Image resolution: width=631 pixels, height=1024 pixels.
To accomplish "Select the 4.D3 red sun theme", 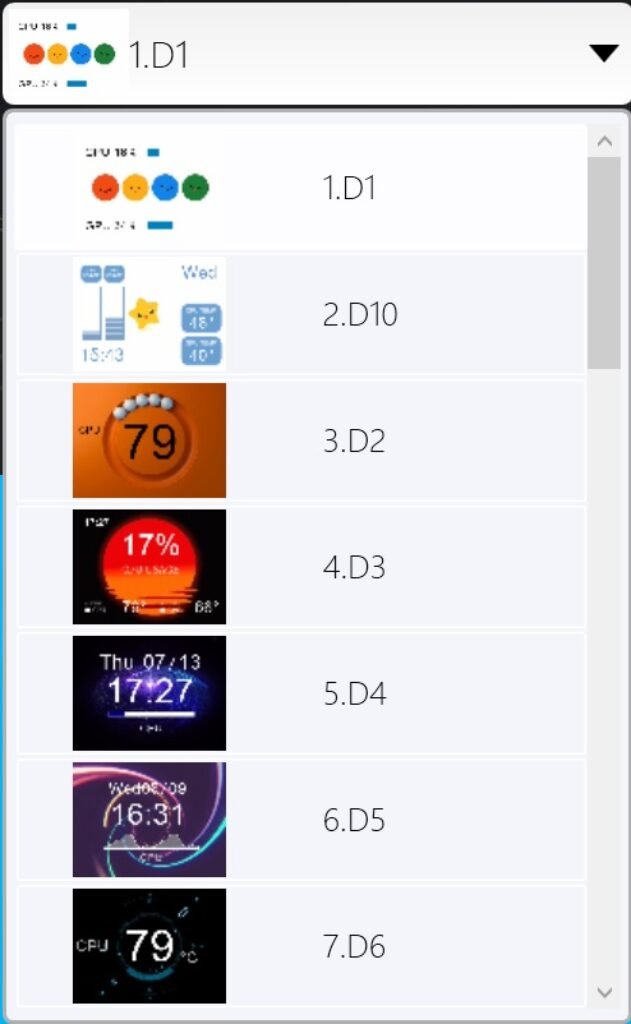I will pos(300,567).
